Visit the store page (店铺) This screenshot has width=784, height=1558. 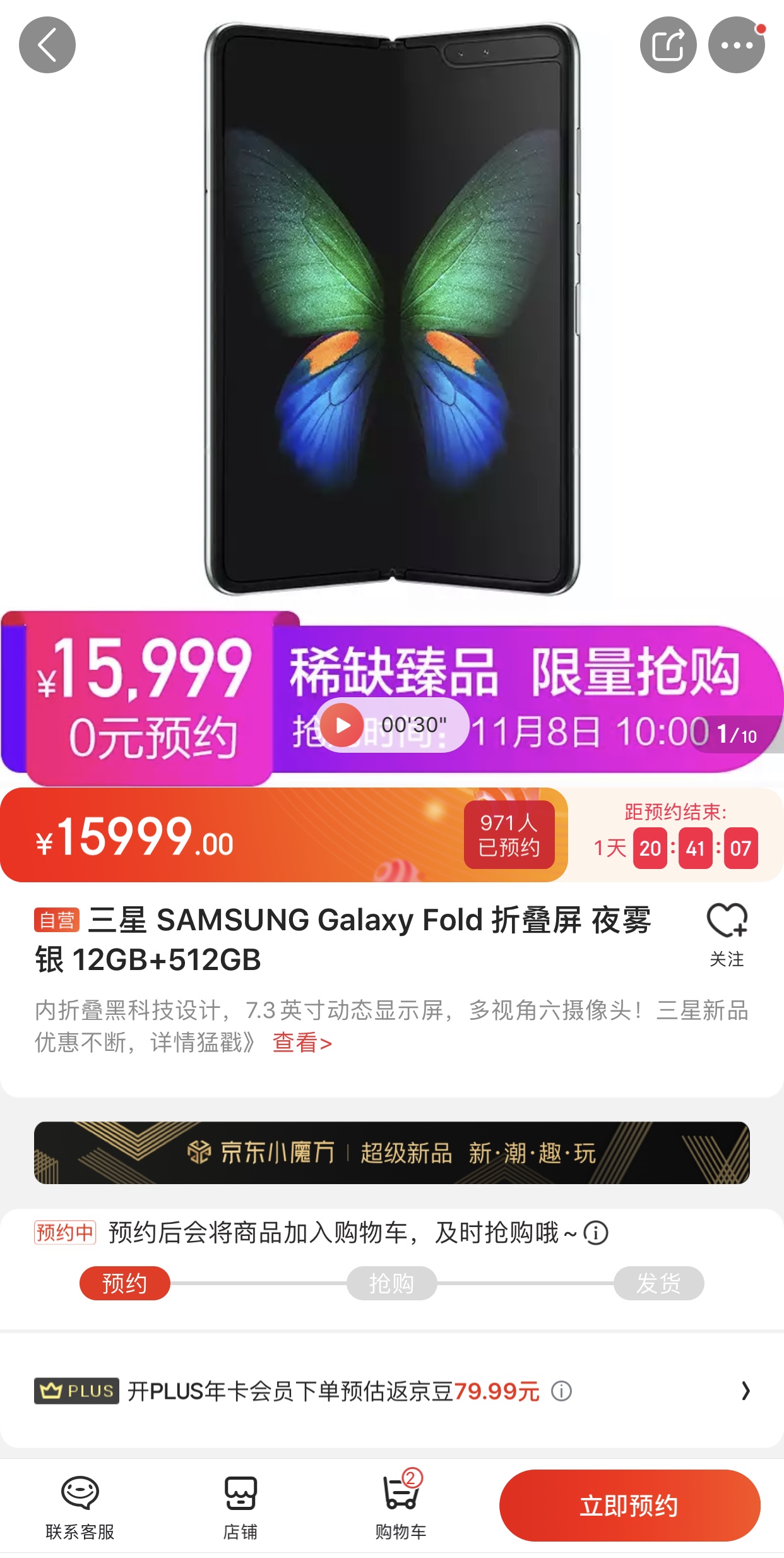(x=241, y=1506)
